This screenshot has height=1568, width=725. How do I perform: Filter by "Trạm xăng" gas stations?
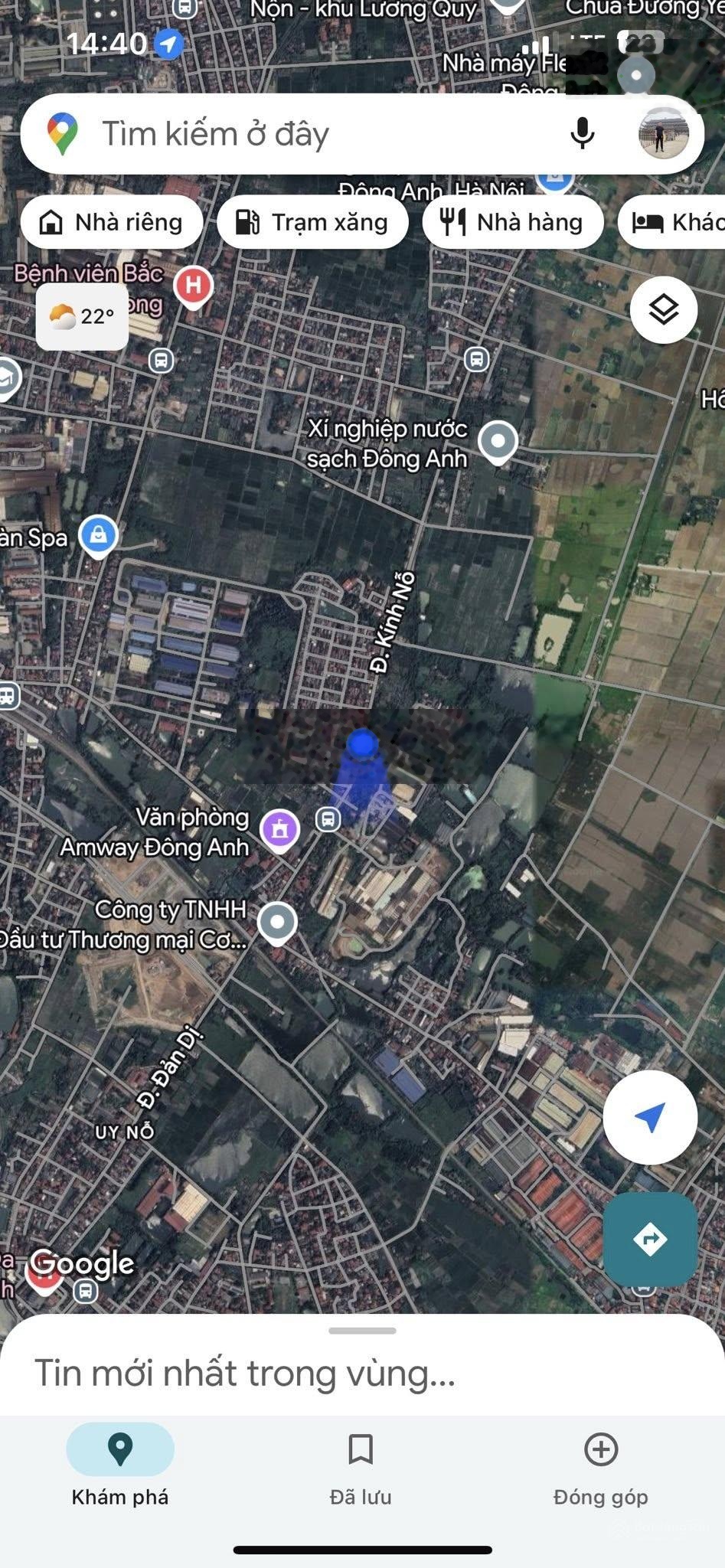pyautogui.click(x=312, y=223)
